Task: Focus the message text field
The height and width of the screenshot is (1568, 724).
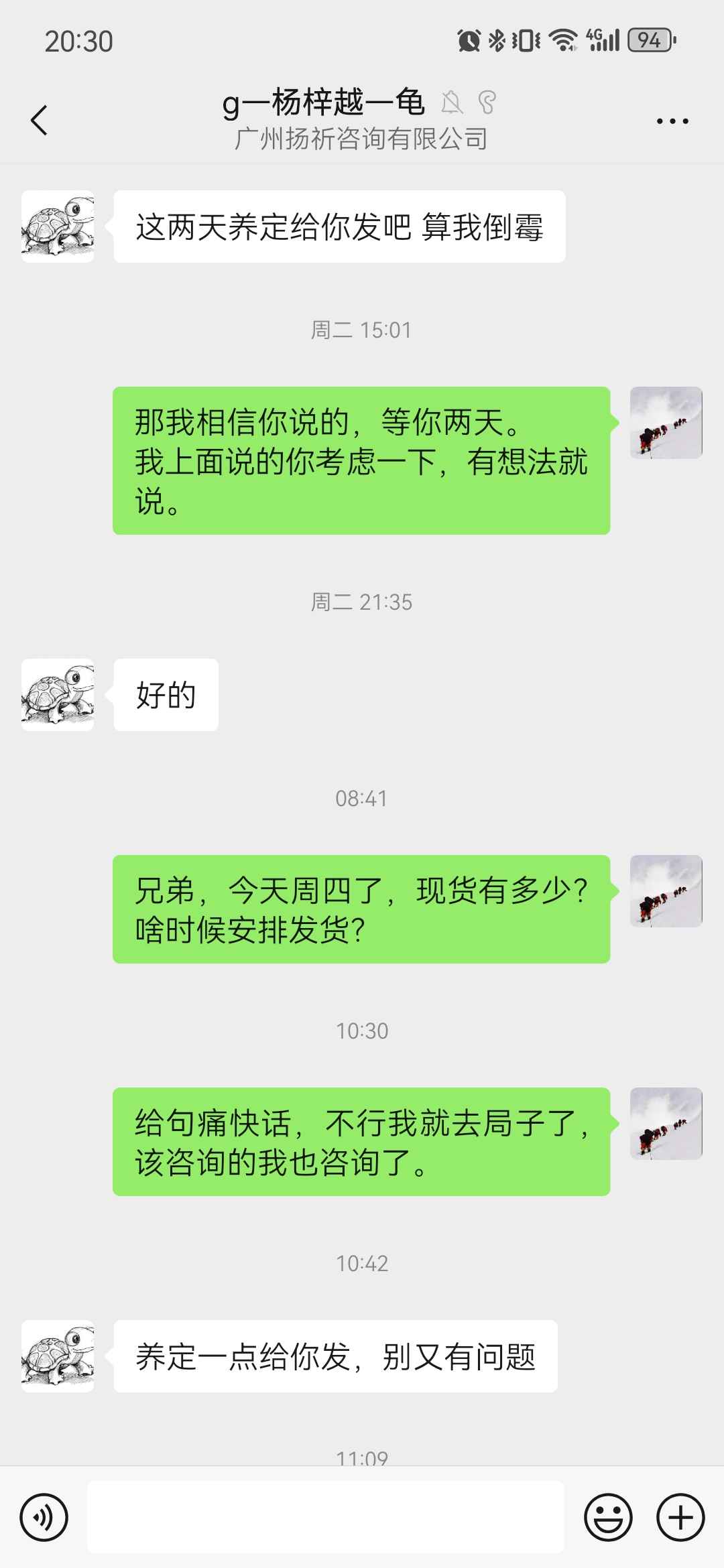Action: (326, 1517)
